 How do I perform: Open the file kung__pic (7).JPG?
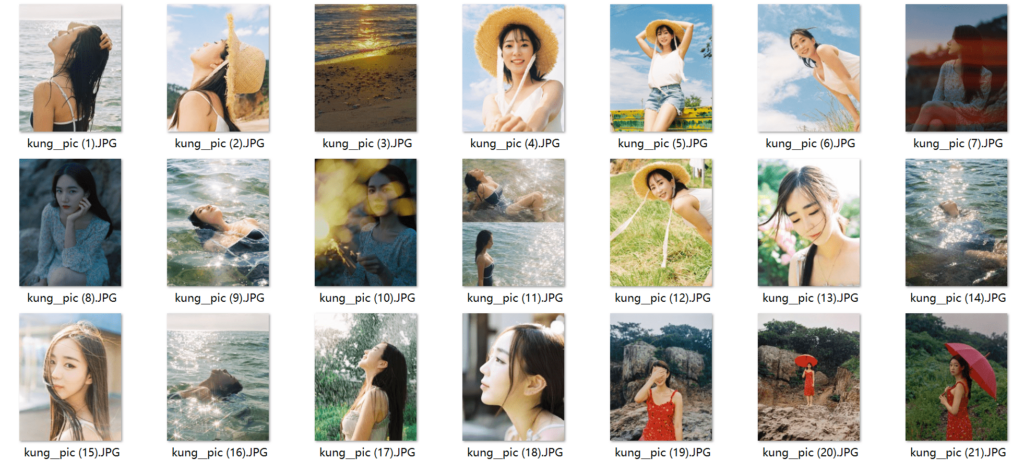coord(956,68)
